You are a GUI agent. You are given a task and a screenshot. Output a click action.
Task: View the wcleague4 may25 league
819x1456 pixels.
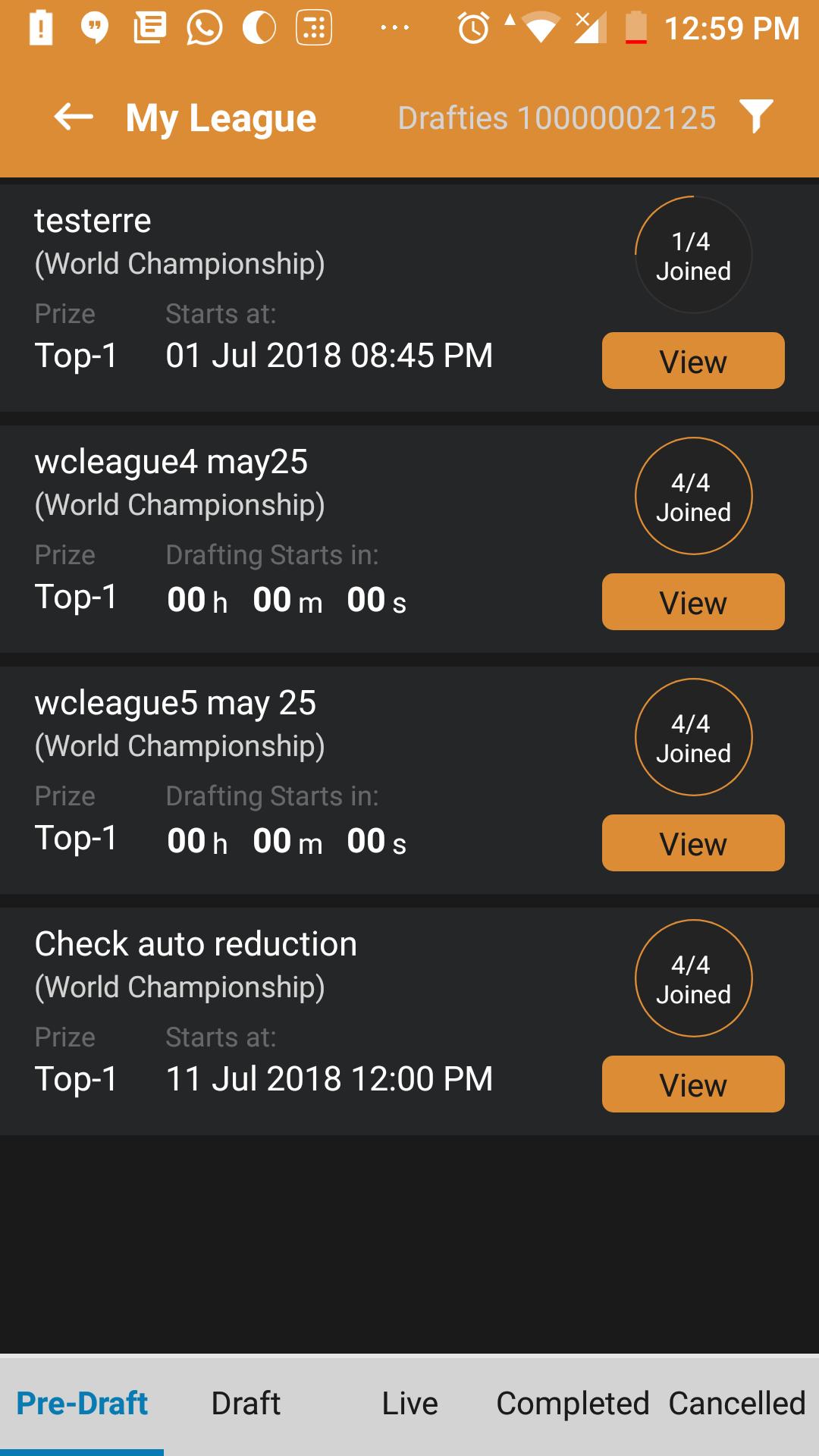pos(692,602)
